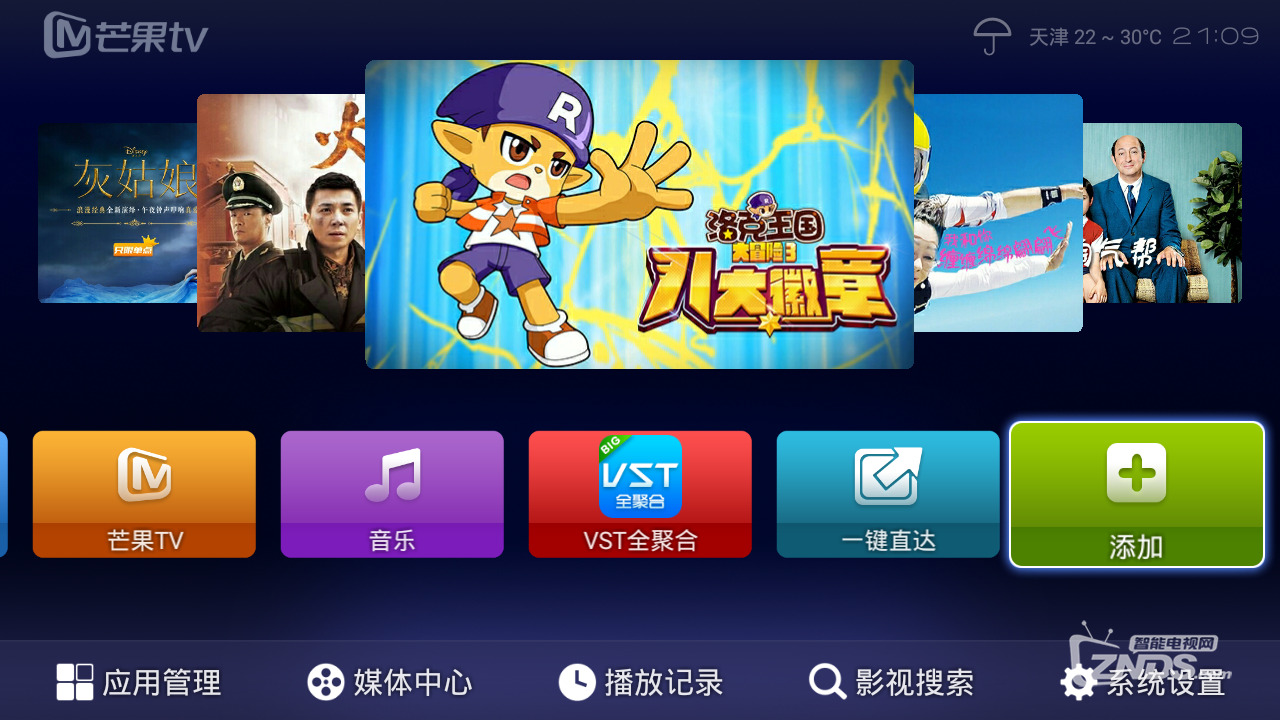
Task: Open 系统设置 system settings
Action: tap(1143, 683)
